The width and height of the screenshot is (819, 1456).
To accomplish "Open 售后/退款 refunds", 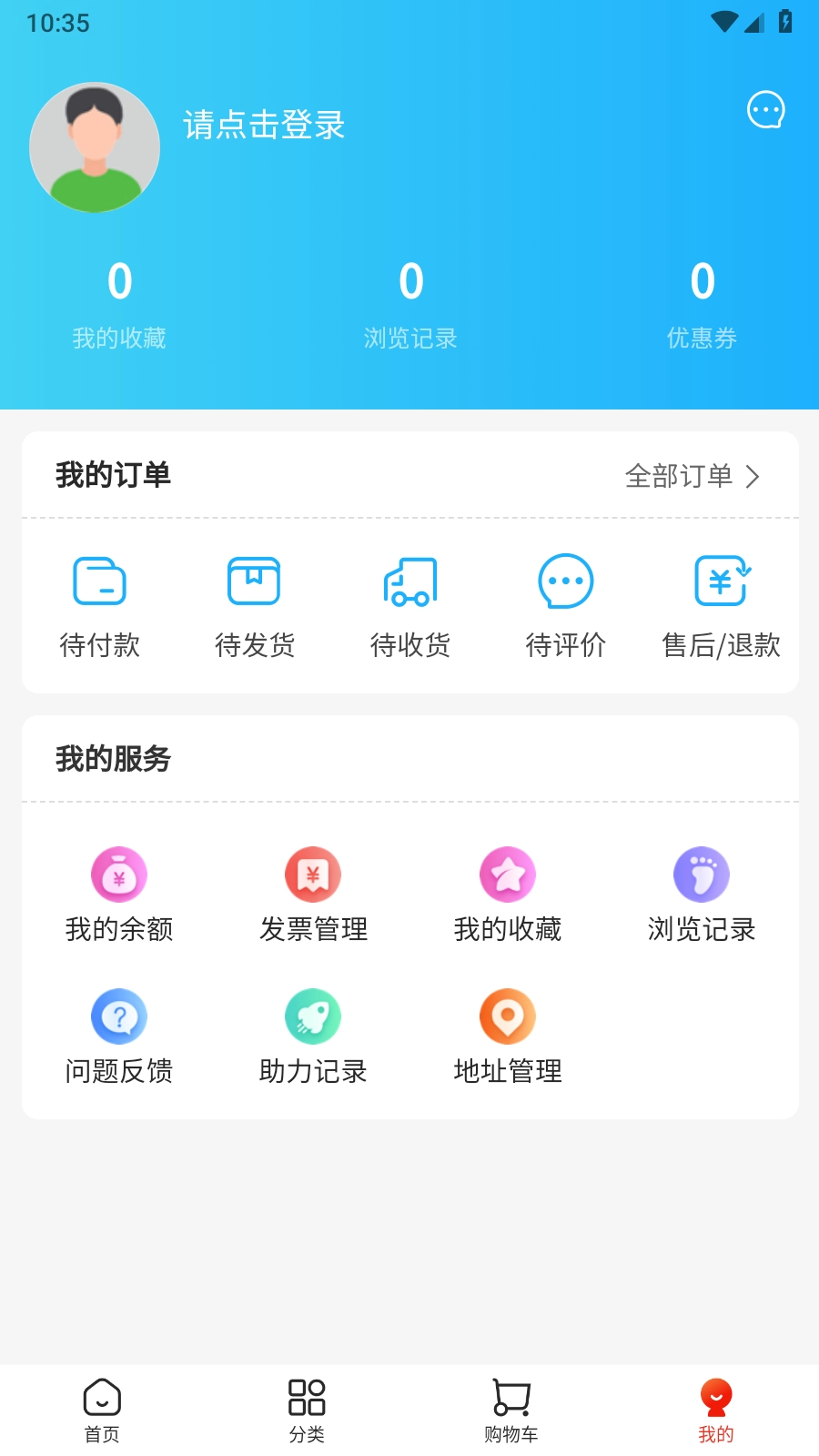I will tap(721, 605).
